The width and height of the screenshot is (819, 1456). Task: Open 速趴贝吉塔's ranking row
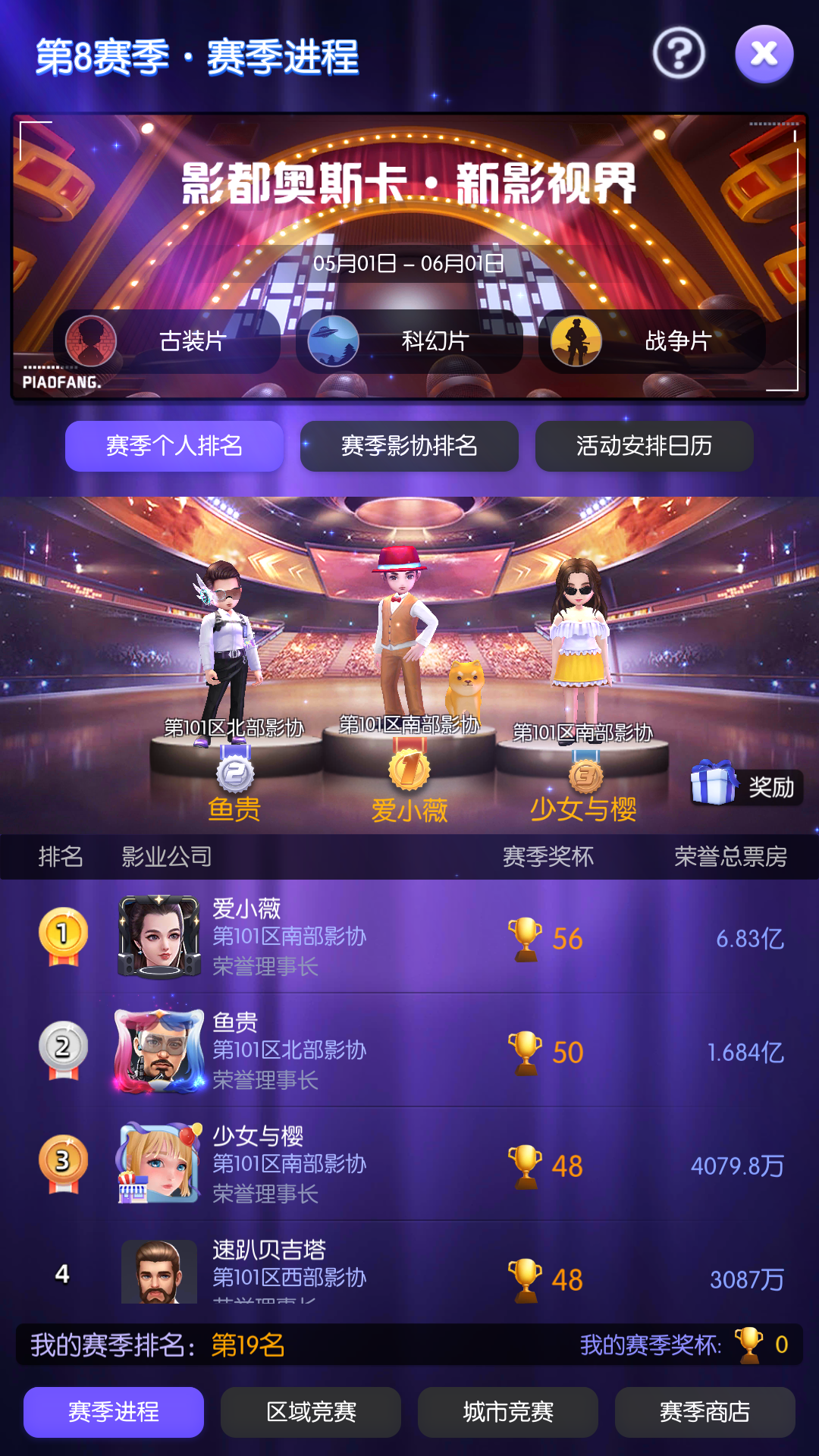coord(409,1271)
